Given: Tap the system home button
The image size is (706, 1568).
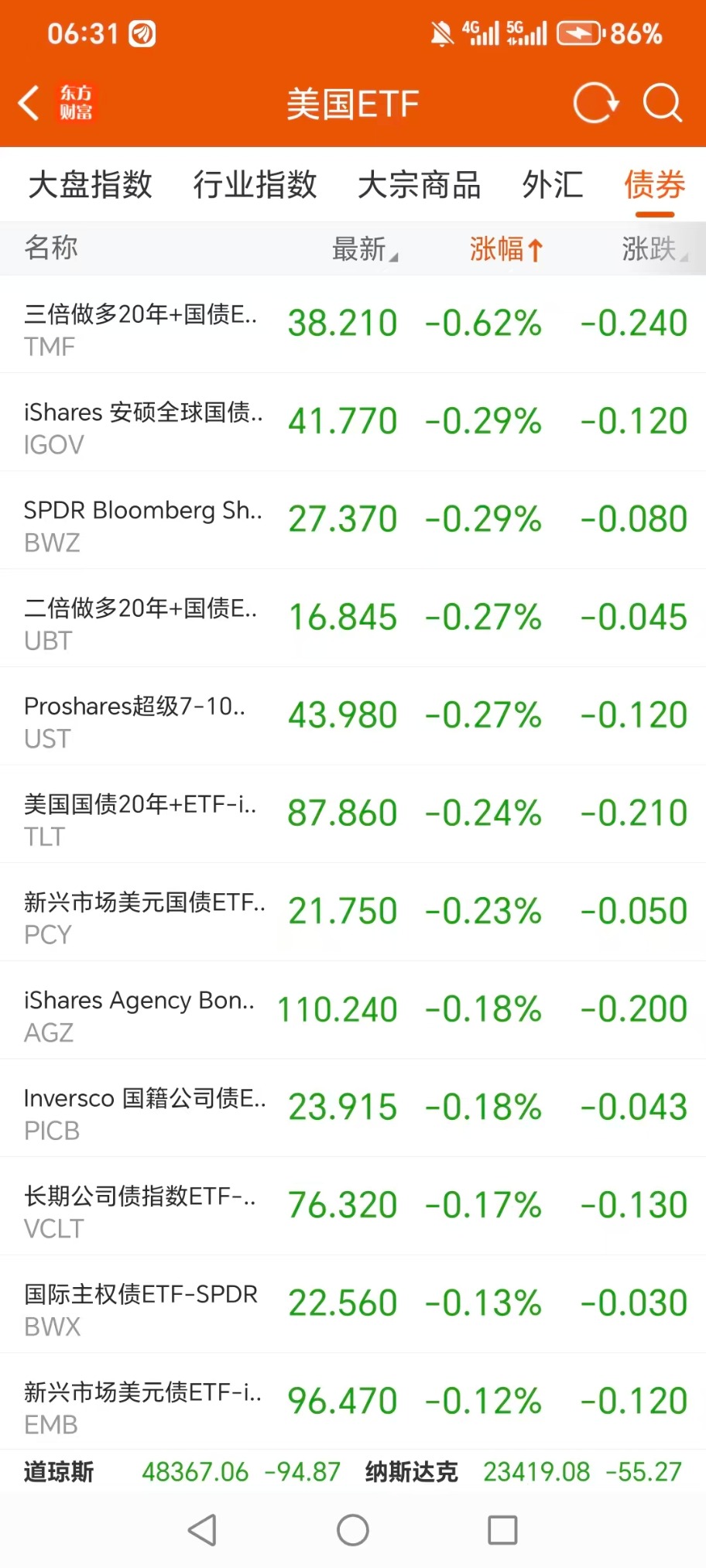Looking at the screenshot, I should click(x=353, y=1530).
